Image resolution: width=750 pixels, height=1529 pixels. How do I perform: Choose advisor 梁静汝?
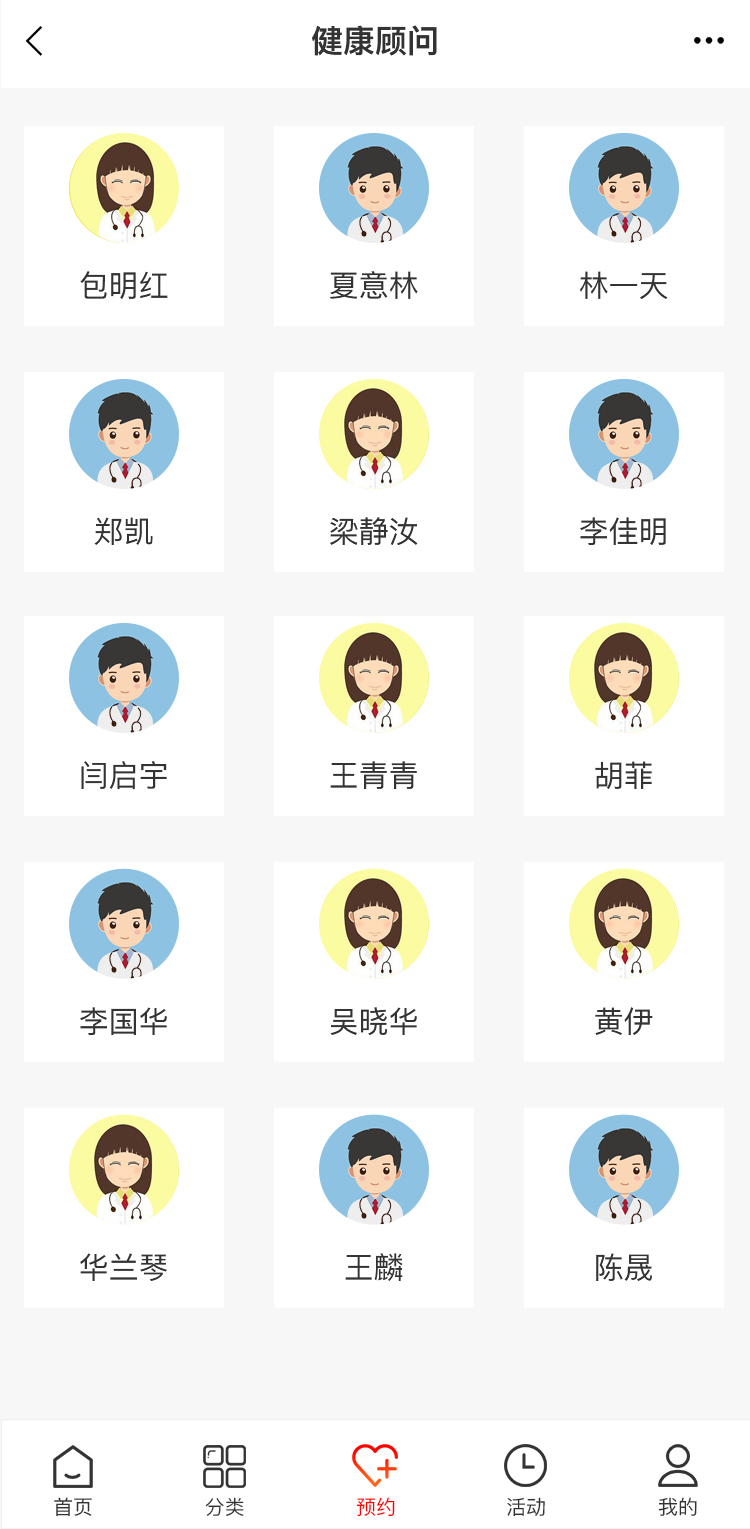(x=374, y=472)
